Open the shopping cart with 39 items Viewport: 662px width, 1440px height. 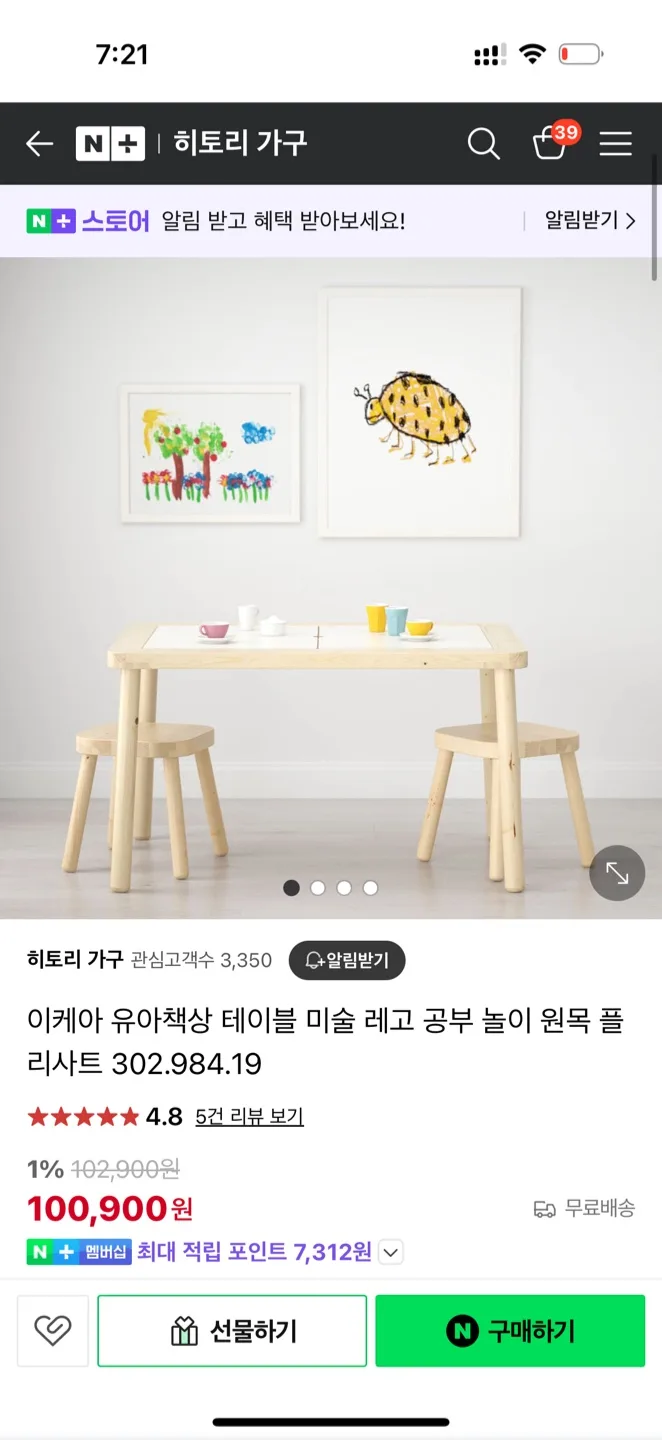tap(551, 144)
